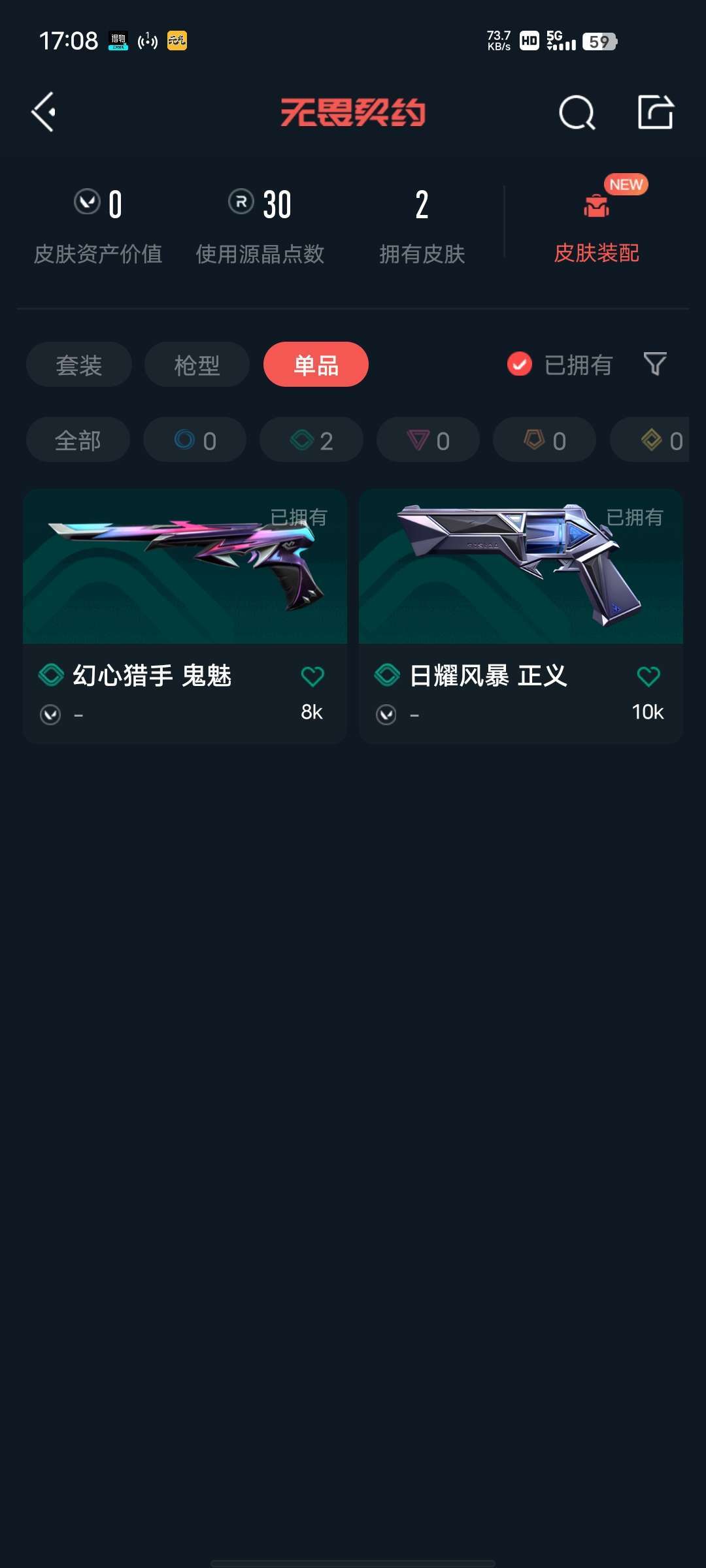Favorite 幻心猎手 鬼魅 with its heart icon
The width and height of the screenshot is (706, 1568).
pos(312,678)
